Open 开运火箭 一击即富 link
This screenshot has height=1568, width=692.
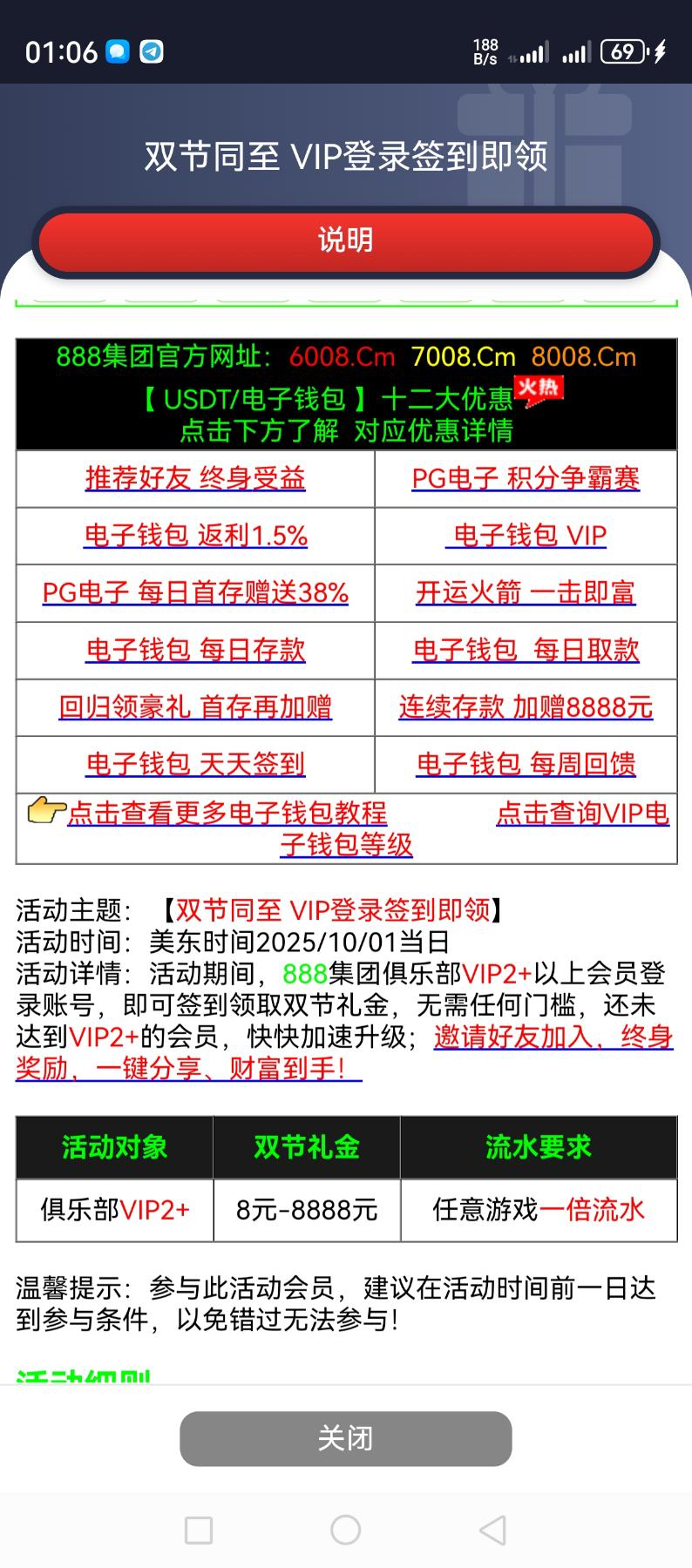click(x=526, y=593)
